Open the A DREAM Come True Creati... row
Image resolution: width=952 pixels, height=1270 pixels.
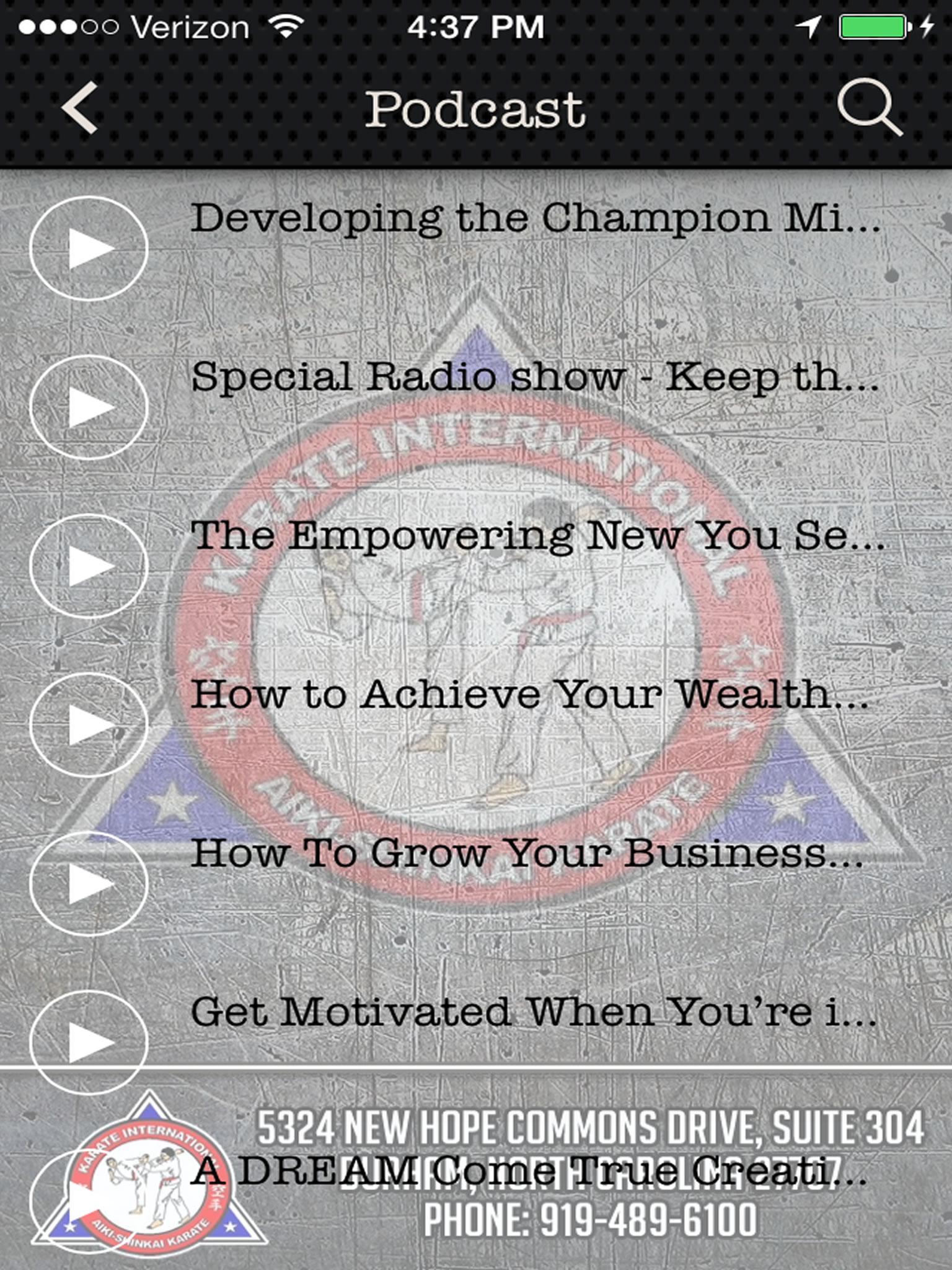click(527, 1171)
